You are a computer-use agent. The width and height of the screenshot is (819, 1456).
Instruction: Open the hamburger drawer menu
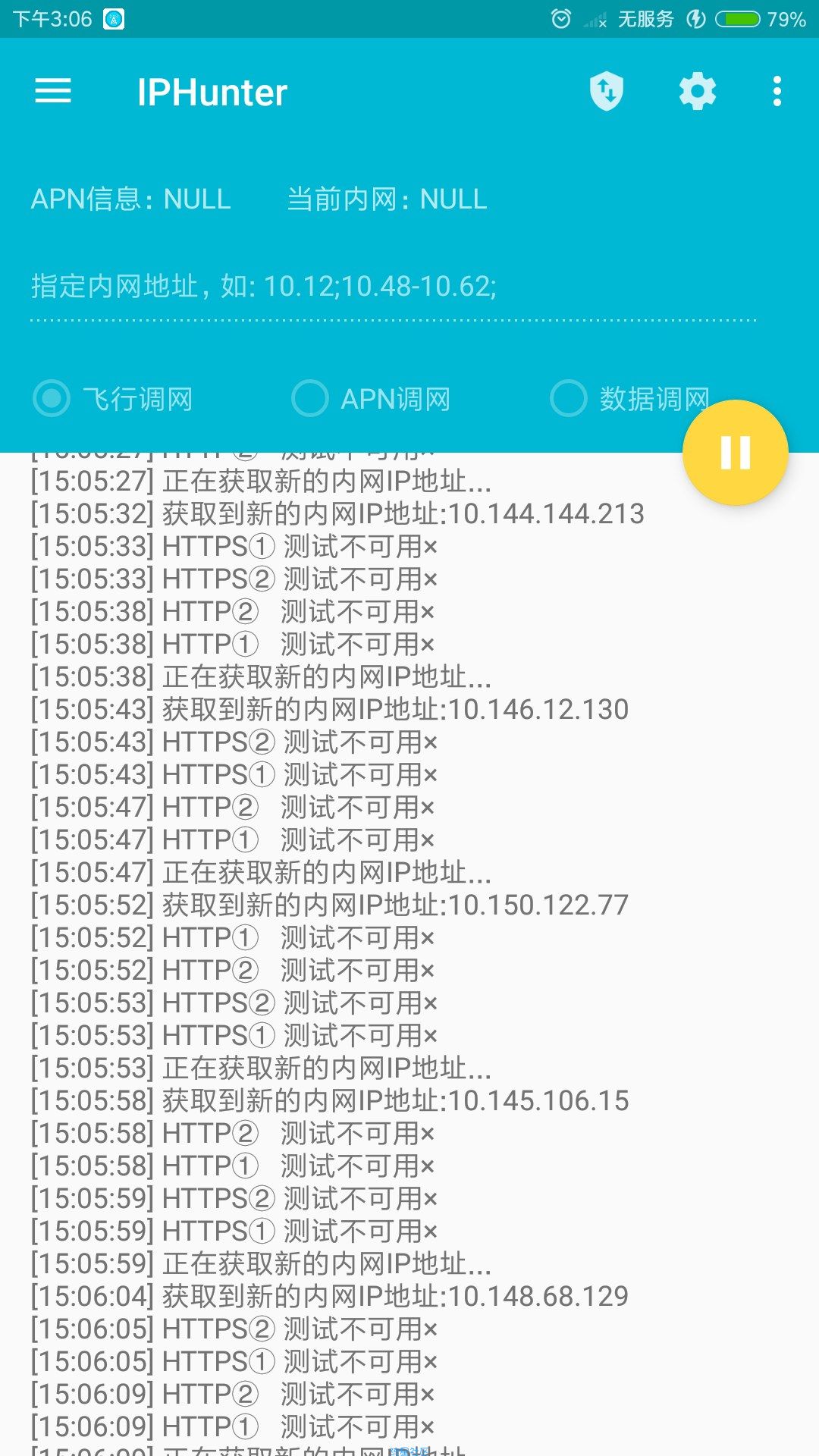53,92
